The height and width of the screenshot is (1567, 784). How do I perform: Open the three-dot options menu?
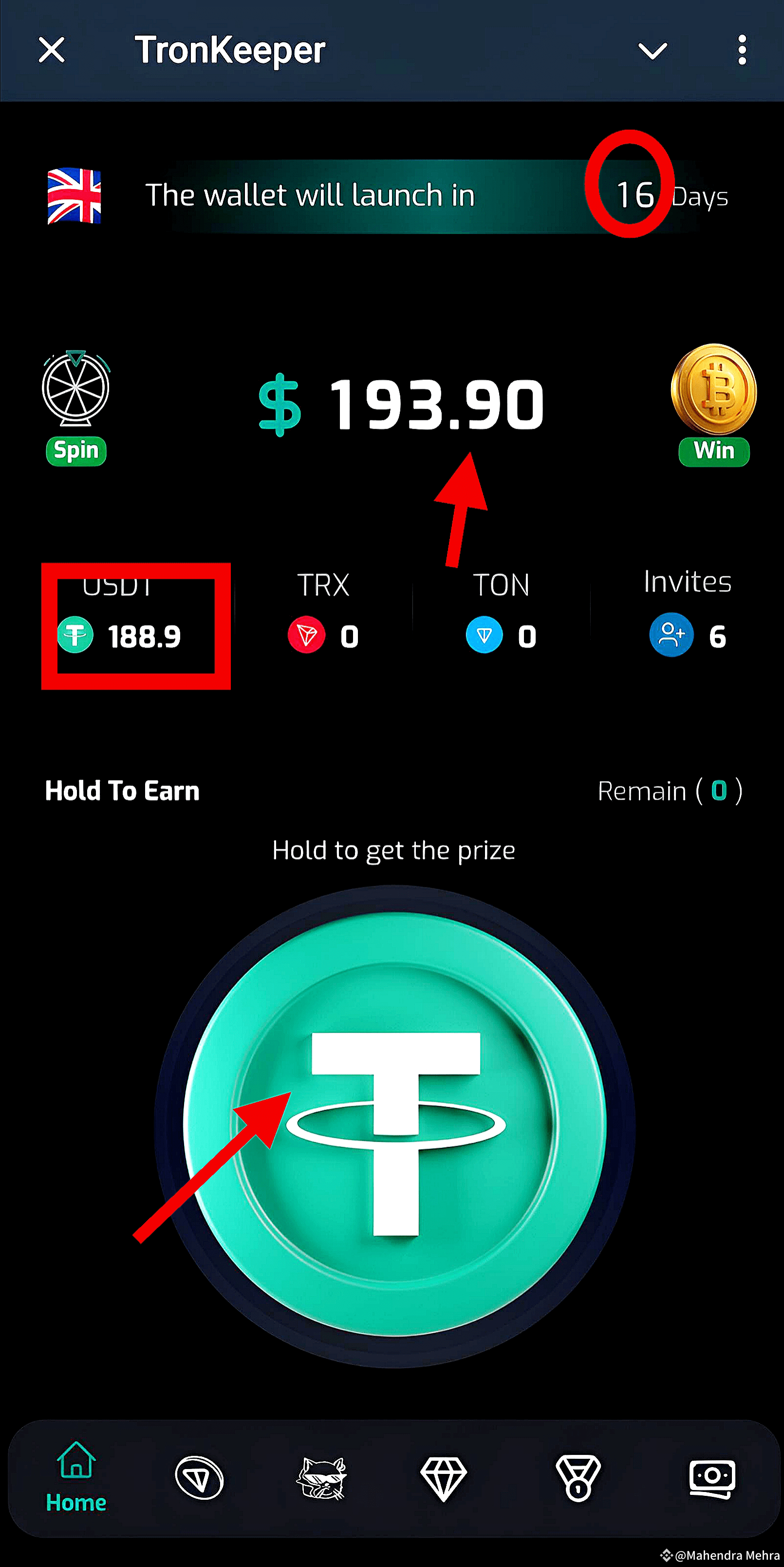[742, 51]
